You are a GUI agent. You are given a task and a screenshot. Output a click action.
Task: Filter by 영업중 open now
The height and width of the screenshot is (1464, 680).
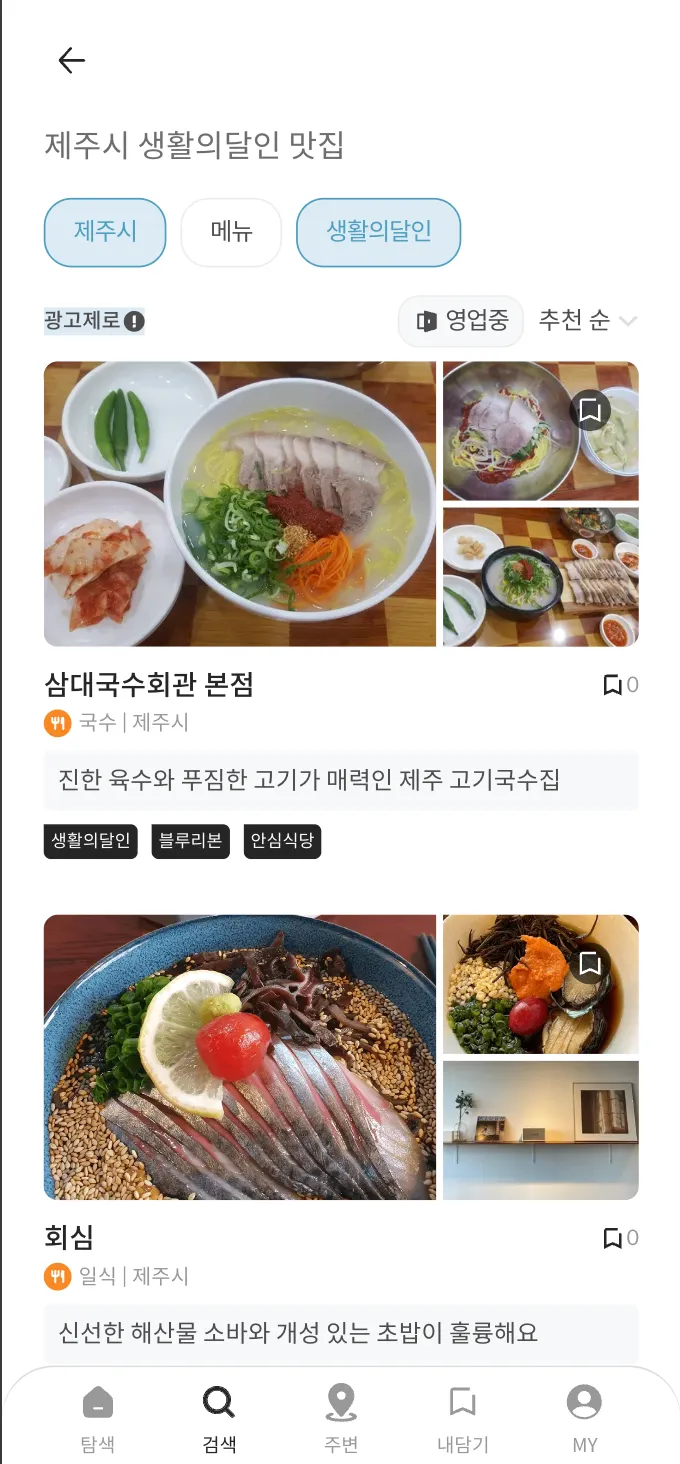click(461, 321)
